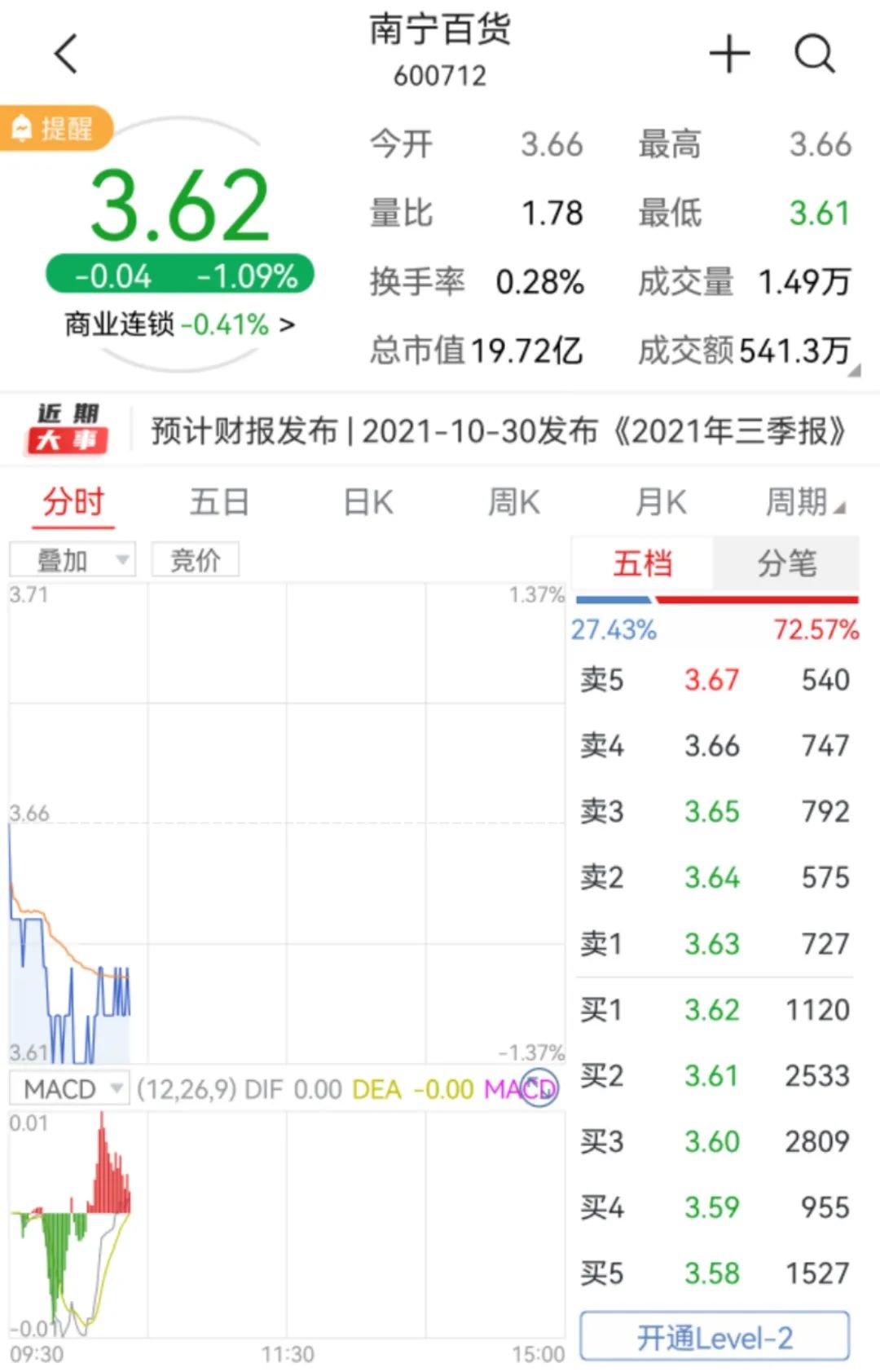Image resolution: width=880 pixels, height=1372 pixels.
Task: Select the 五档 order book tab
Action: (x=643, y=563)
